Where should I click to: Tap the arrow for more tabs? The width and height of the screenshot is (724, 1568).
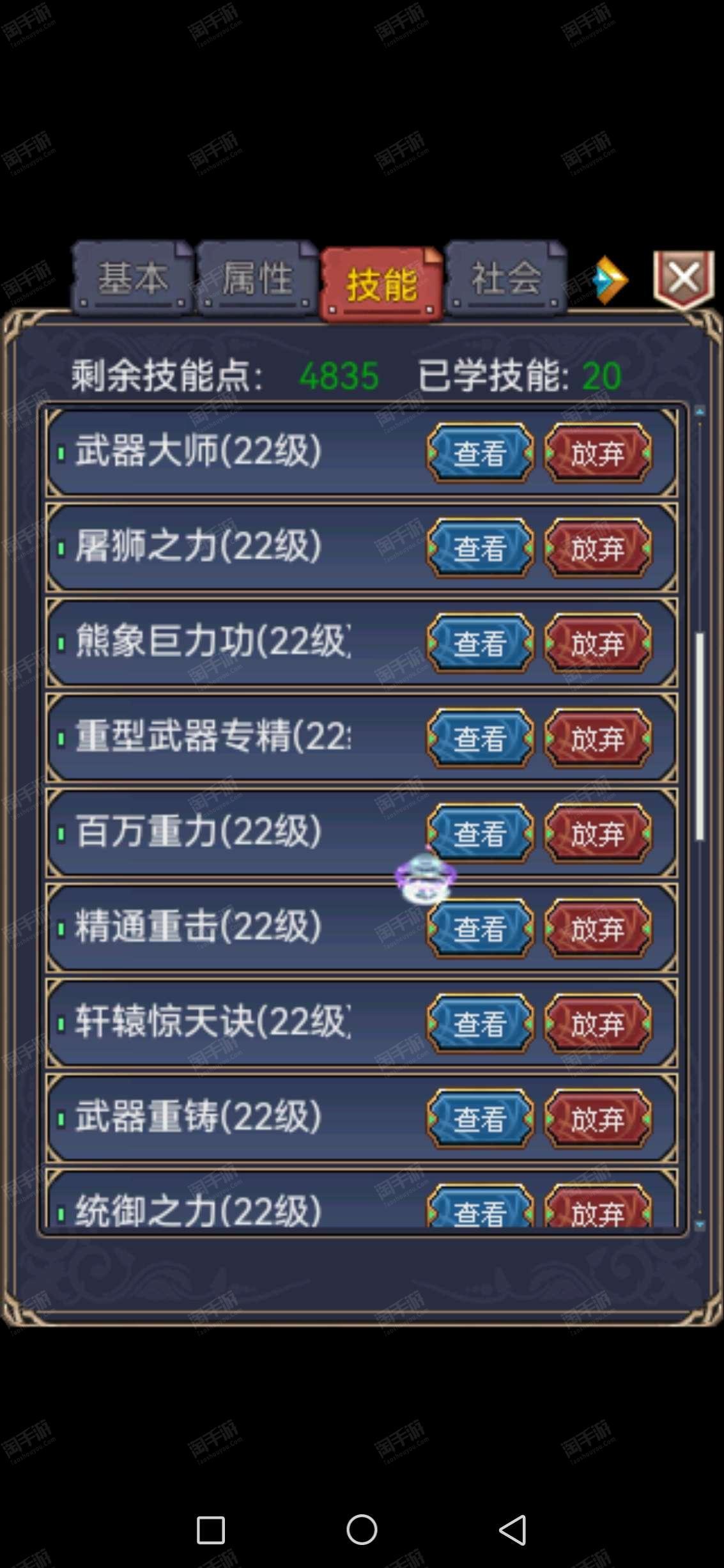pos(610,280)
